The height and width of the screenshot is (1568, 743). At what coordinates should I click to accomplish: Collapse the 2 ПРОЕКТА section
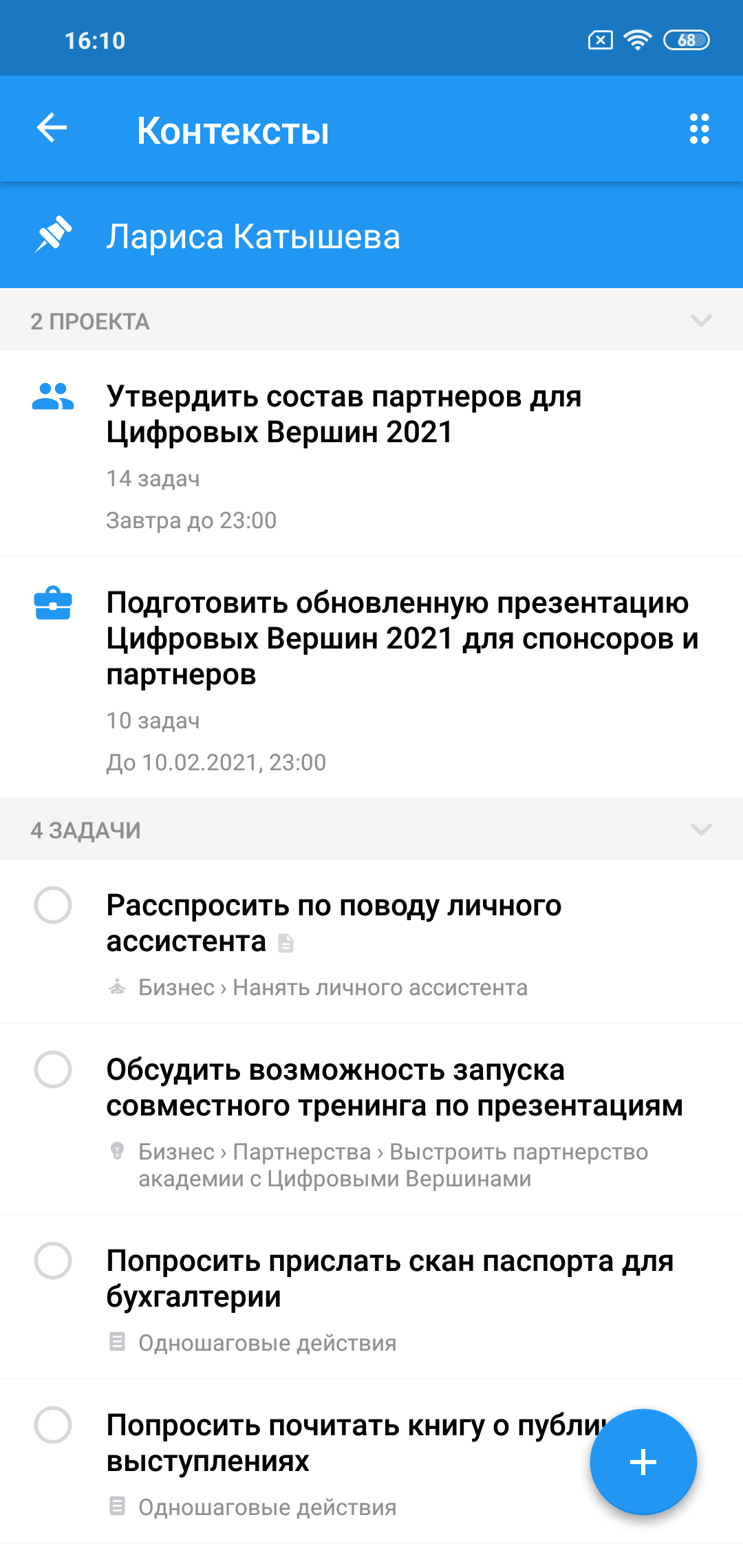click(x=700, y=320)
